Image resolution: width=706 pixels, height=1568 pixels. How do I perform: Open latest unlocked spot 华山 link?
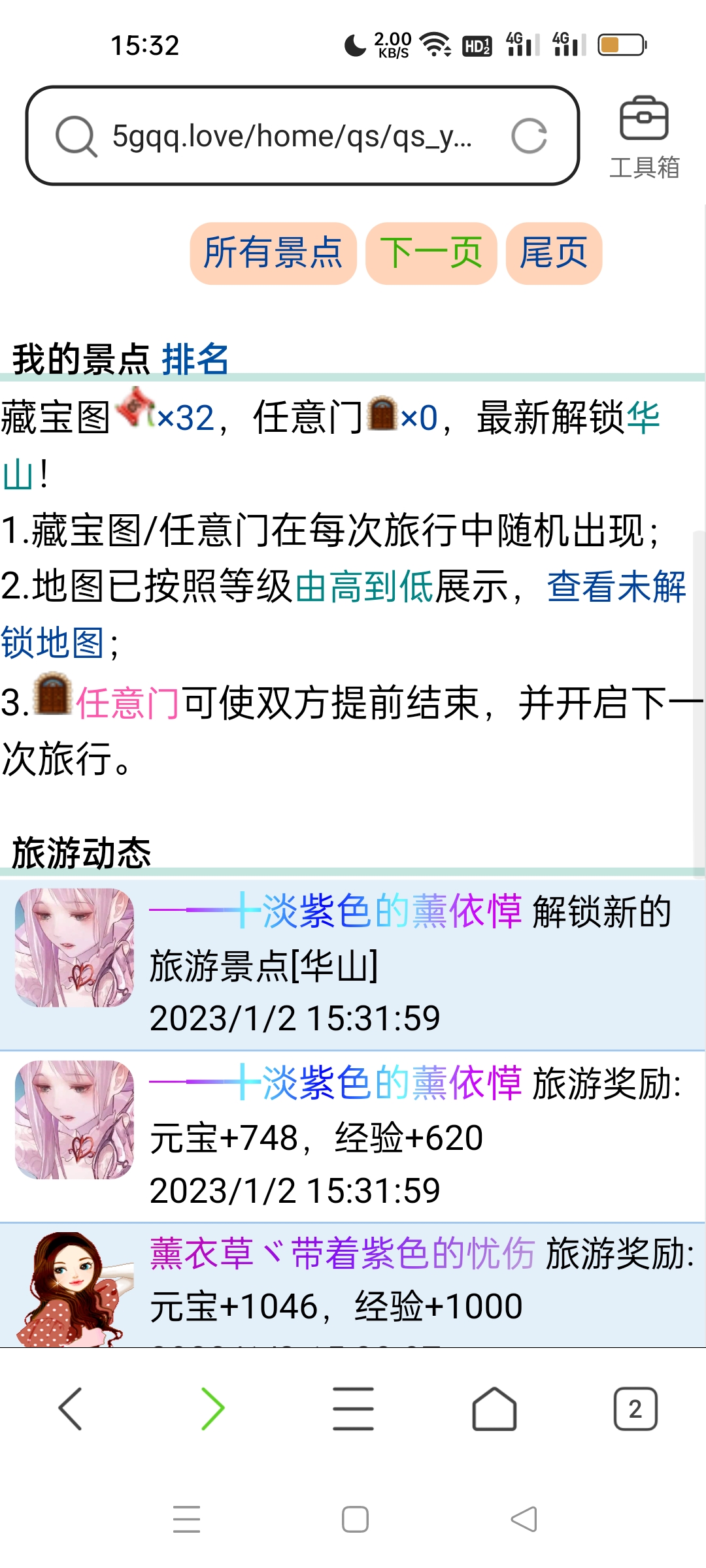643,418
